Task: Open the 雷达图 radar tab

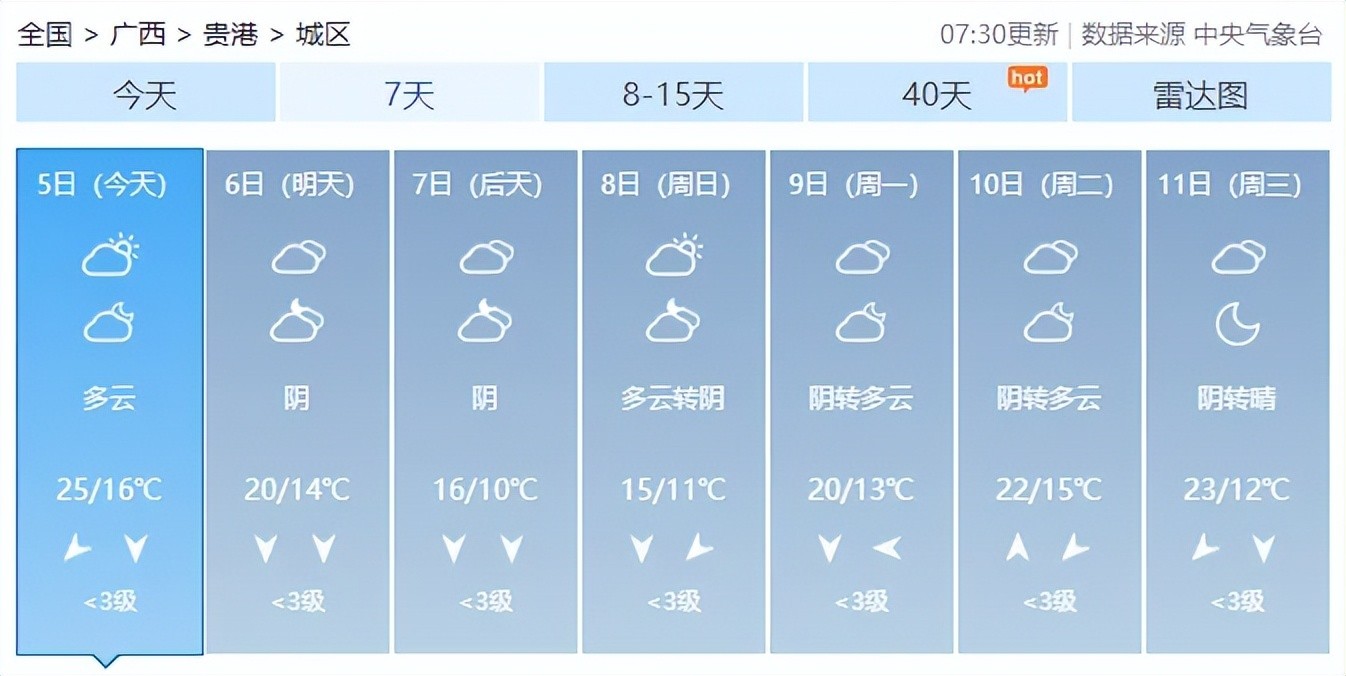Action: [x=1201, y=94]
